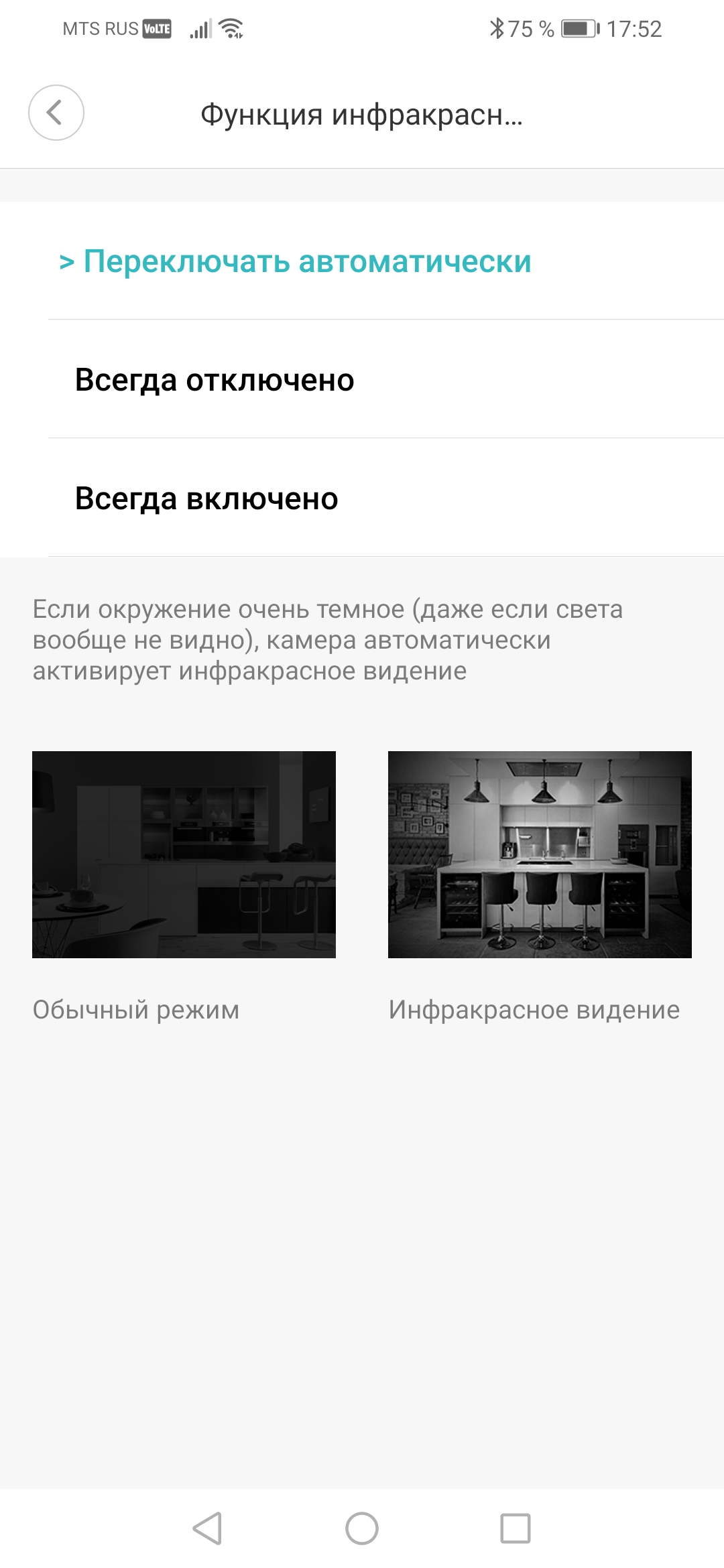Go to home screen via navigation bar
This screenshot has height=1568, width=724.
point(362,1528)
